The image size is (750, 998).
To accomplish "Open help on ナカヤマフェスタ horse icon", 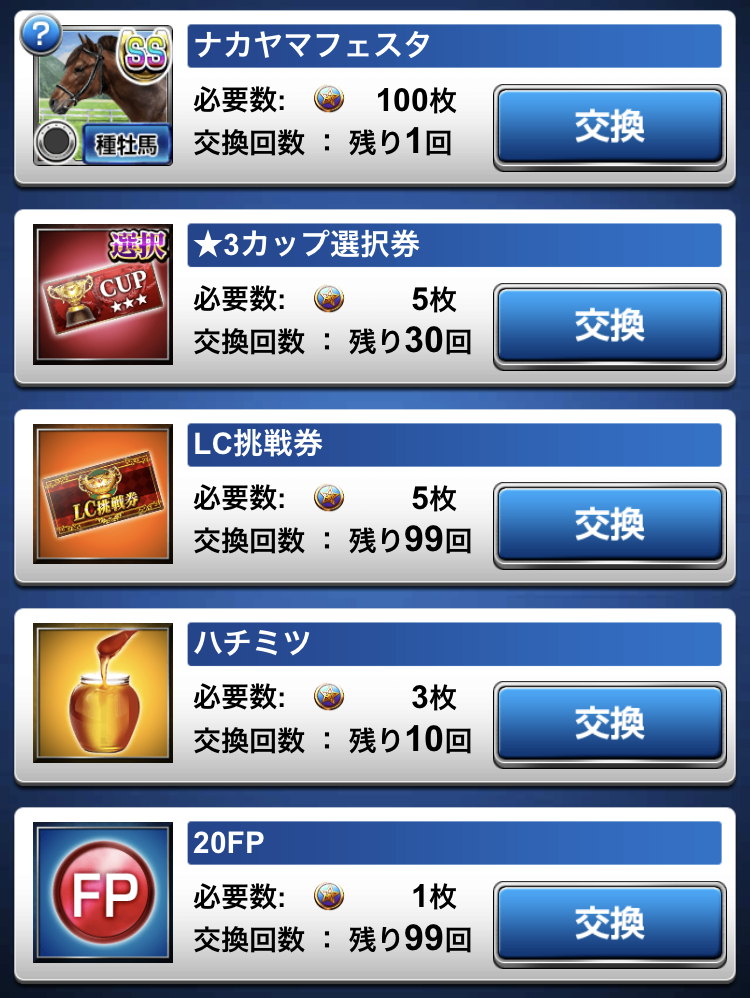I will click(40, 37).
